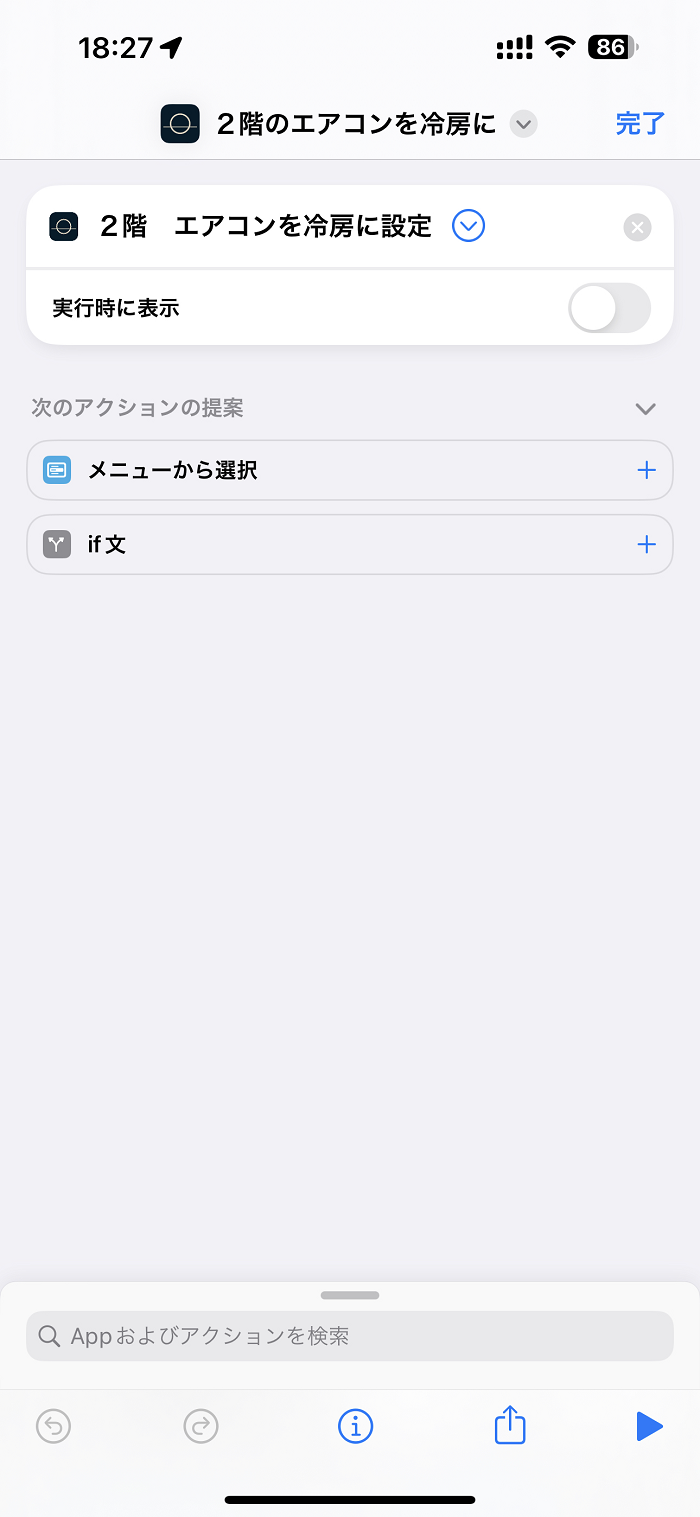
Task: Tap the shortcut icon beside the title
Action: [x=180, y=124]
